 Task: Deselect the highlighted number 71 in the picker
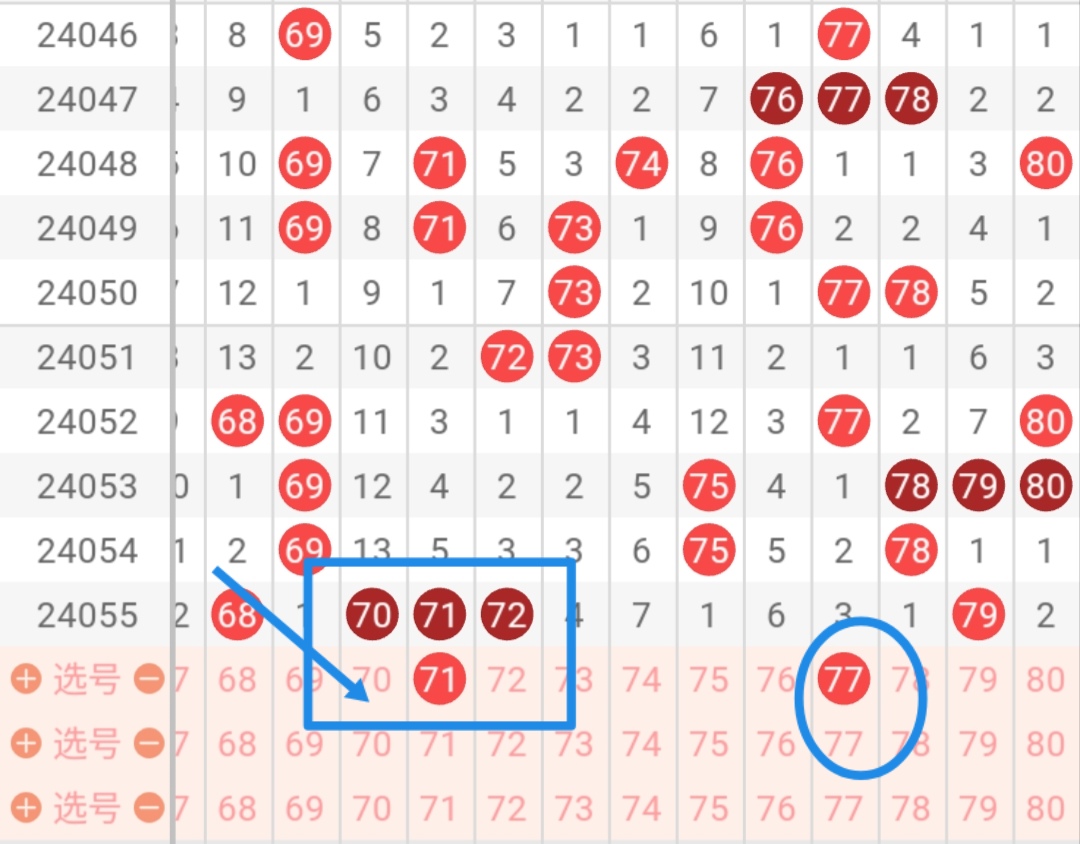point(438,680)
